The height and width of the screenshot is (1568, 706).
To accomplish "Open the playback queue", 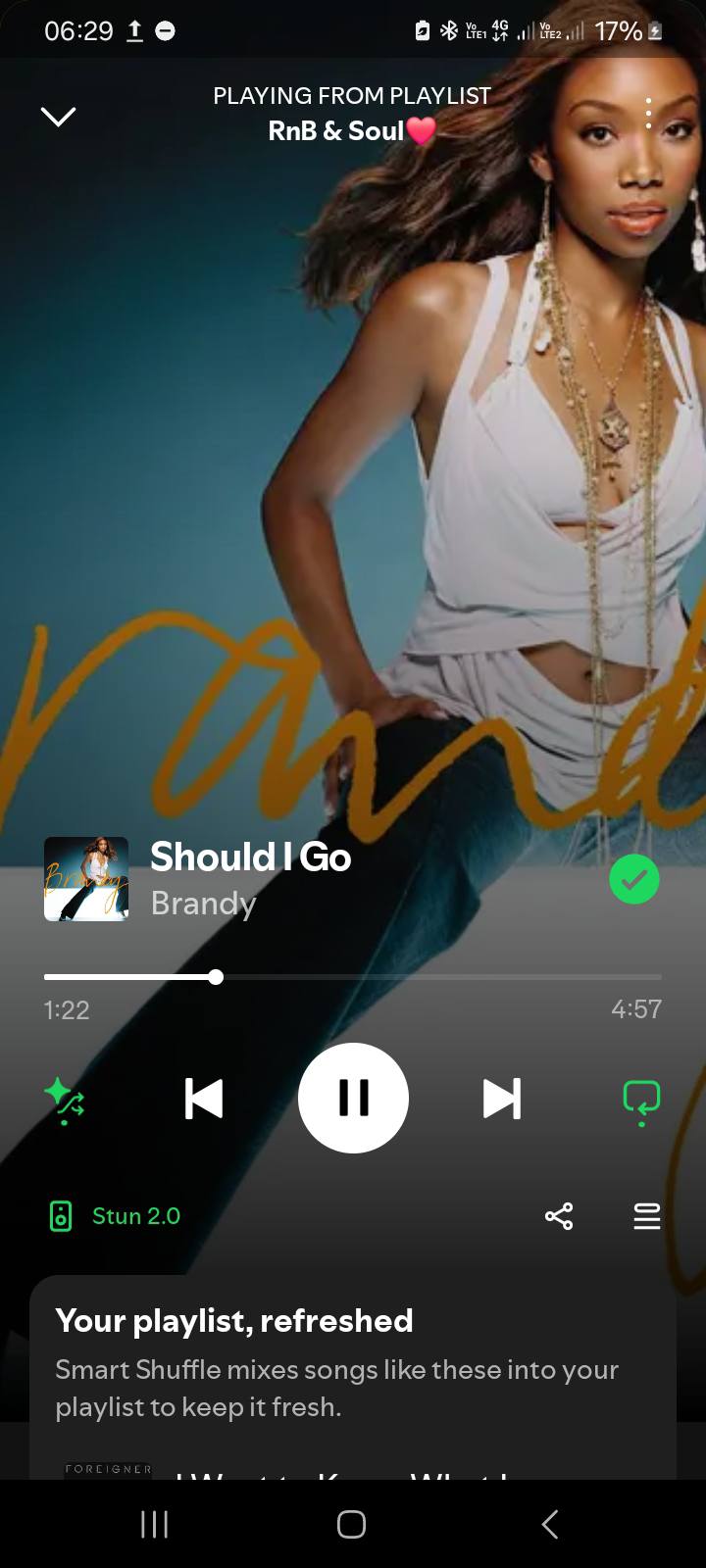I will coord(646,1216).
